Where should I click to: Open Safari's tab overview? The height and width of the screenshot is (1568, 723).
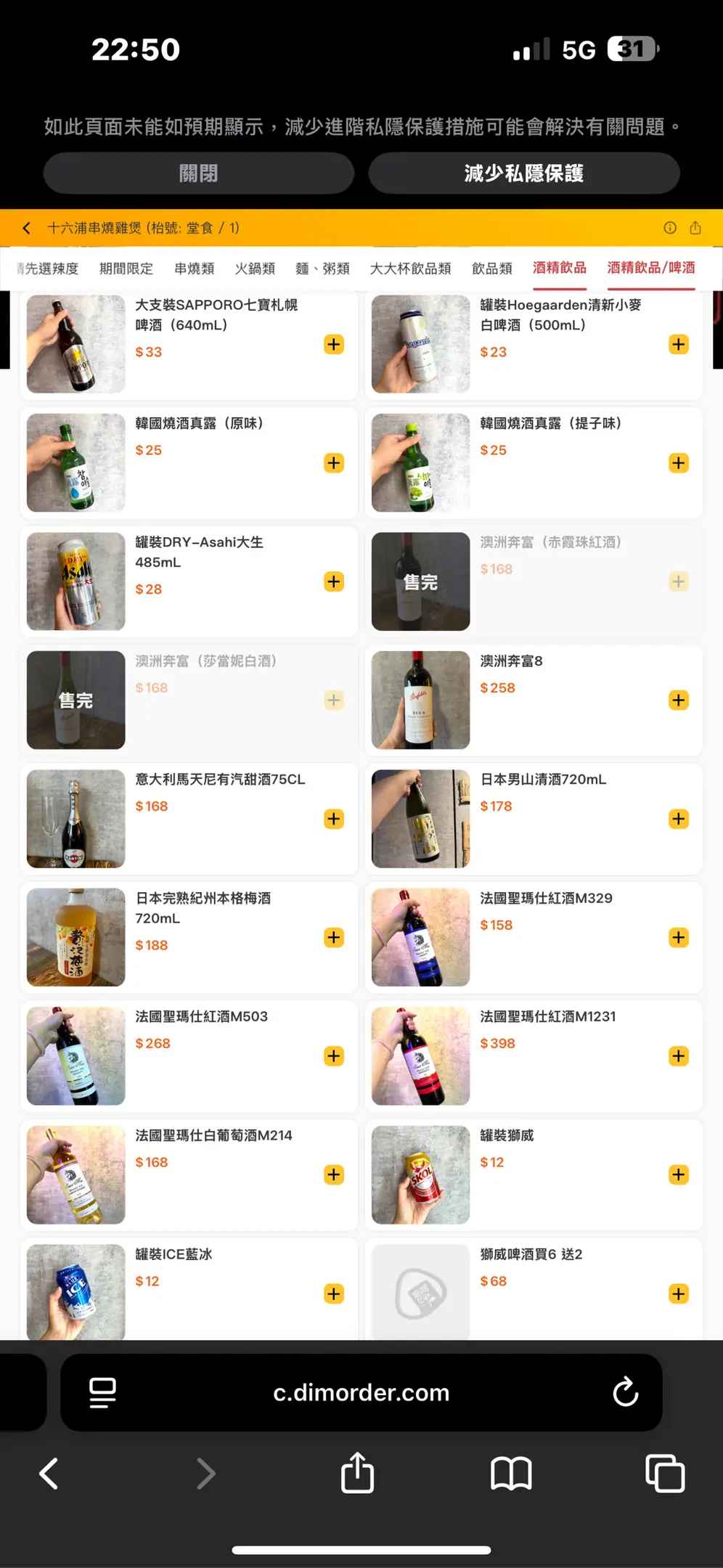[665, 1474]
